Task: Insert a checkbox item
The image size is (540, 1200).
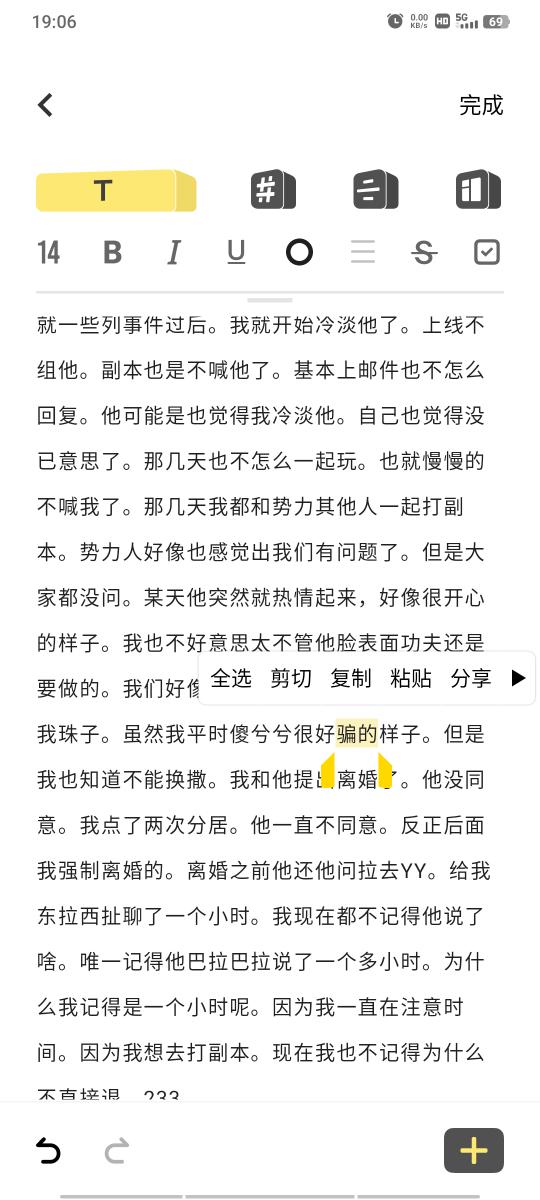Action: [486, 253]
